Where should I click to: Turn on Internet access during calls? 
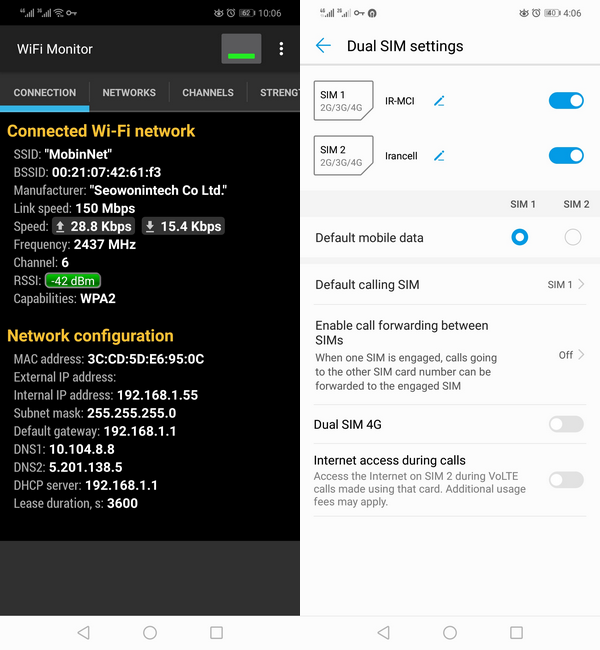pos(566,480)
